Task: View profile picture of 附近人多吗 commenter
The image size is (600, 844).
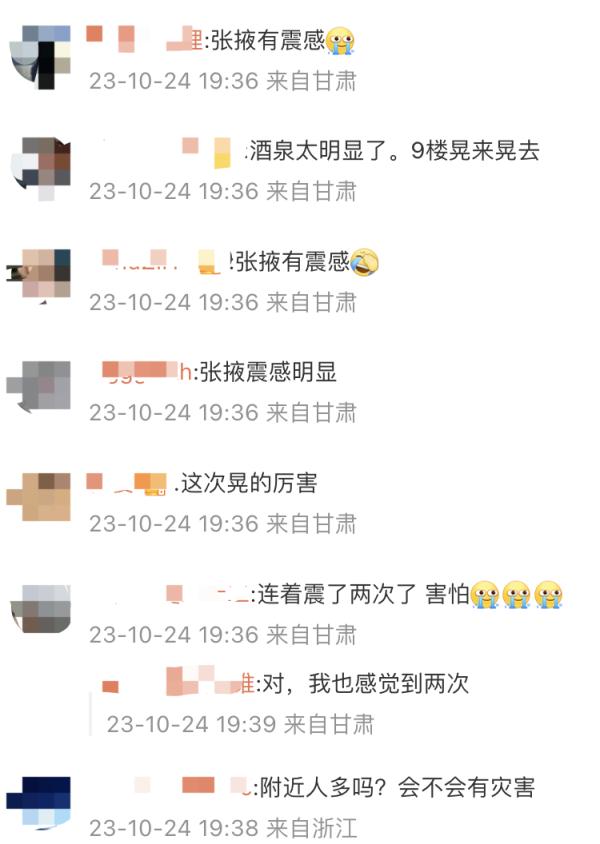Action: pyautogui.click(x=39, y=800)
